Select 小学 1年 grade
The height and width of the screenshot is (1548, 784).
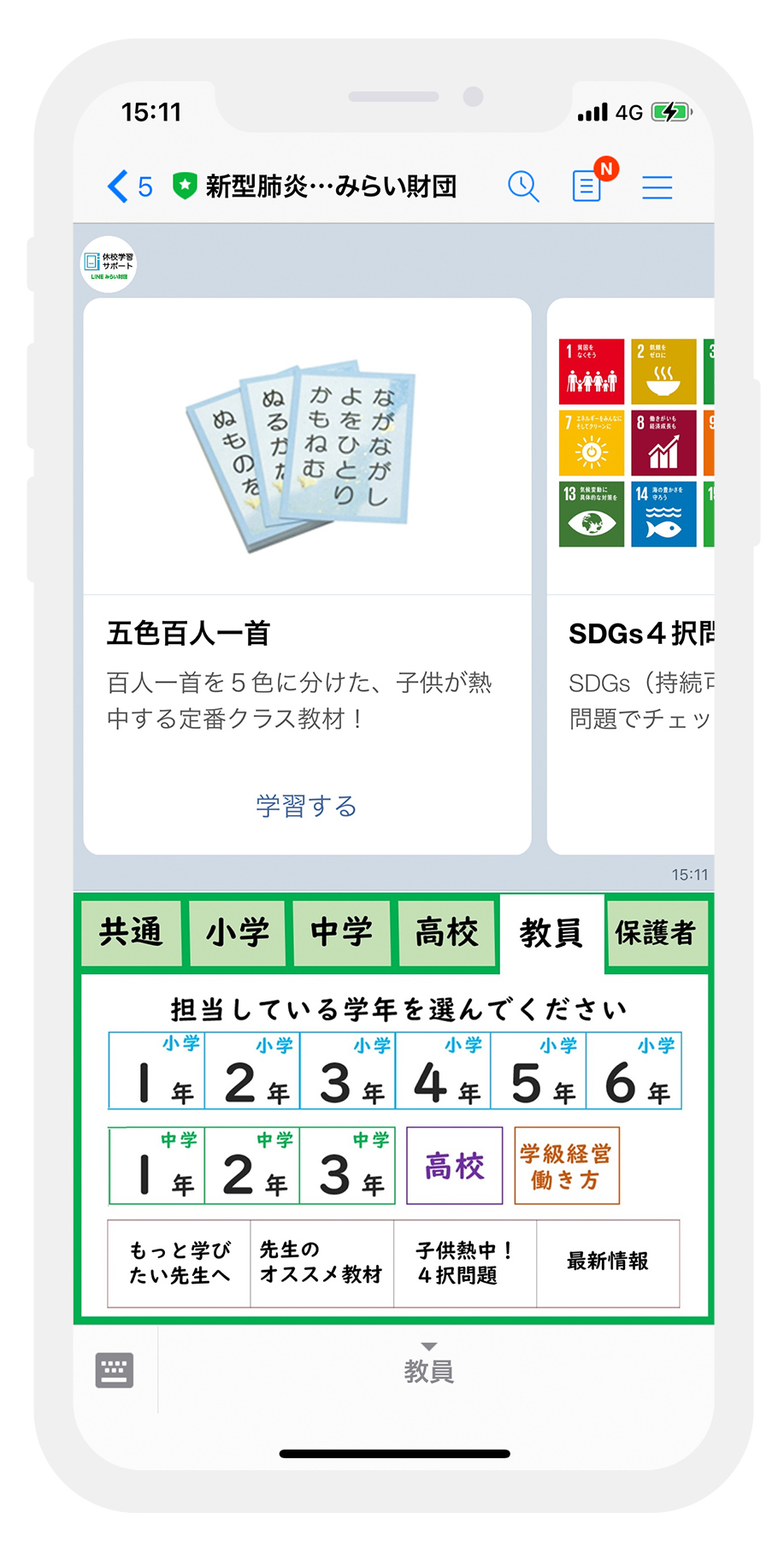156,1071
